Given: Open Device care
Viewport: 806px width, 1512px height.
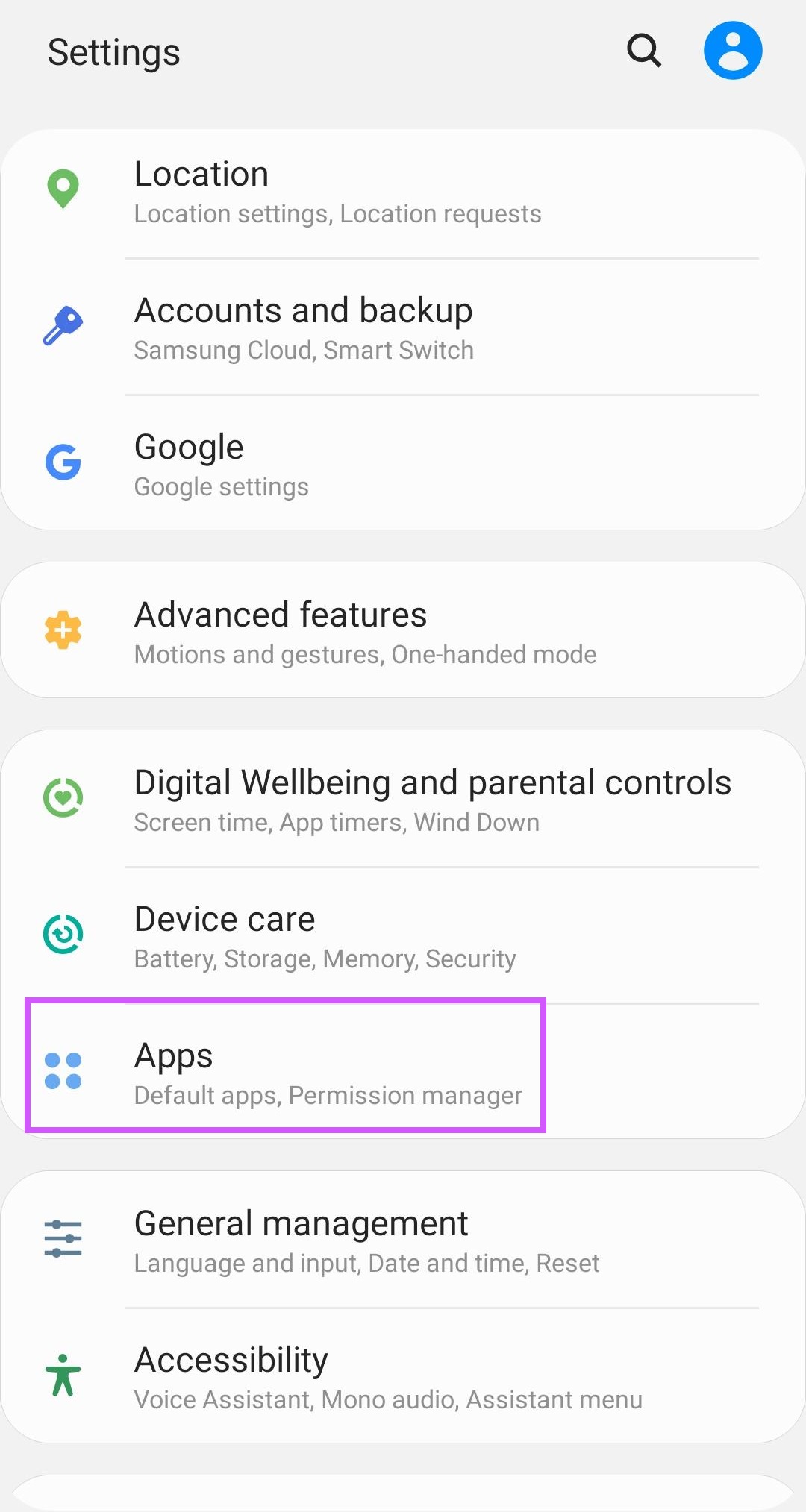Looking at the screenshot, I should (403, 935).
